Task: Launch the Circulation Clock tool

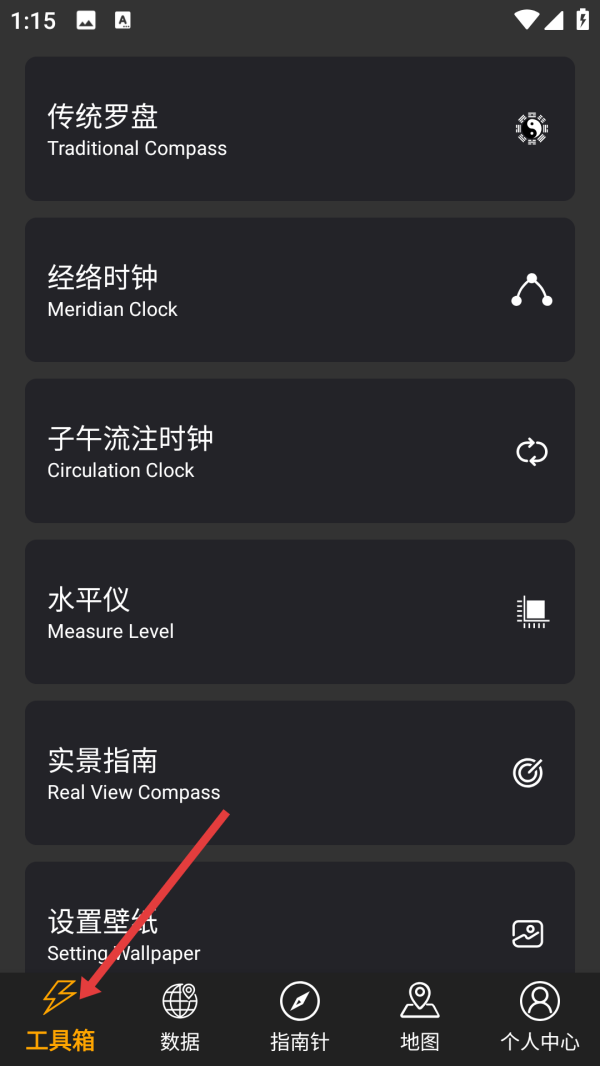Action: click(x=300, y=451)
